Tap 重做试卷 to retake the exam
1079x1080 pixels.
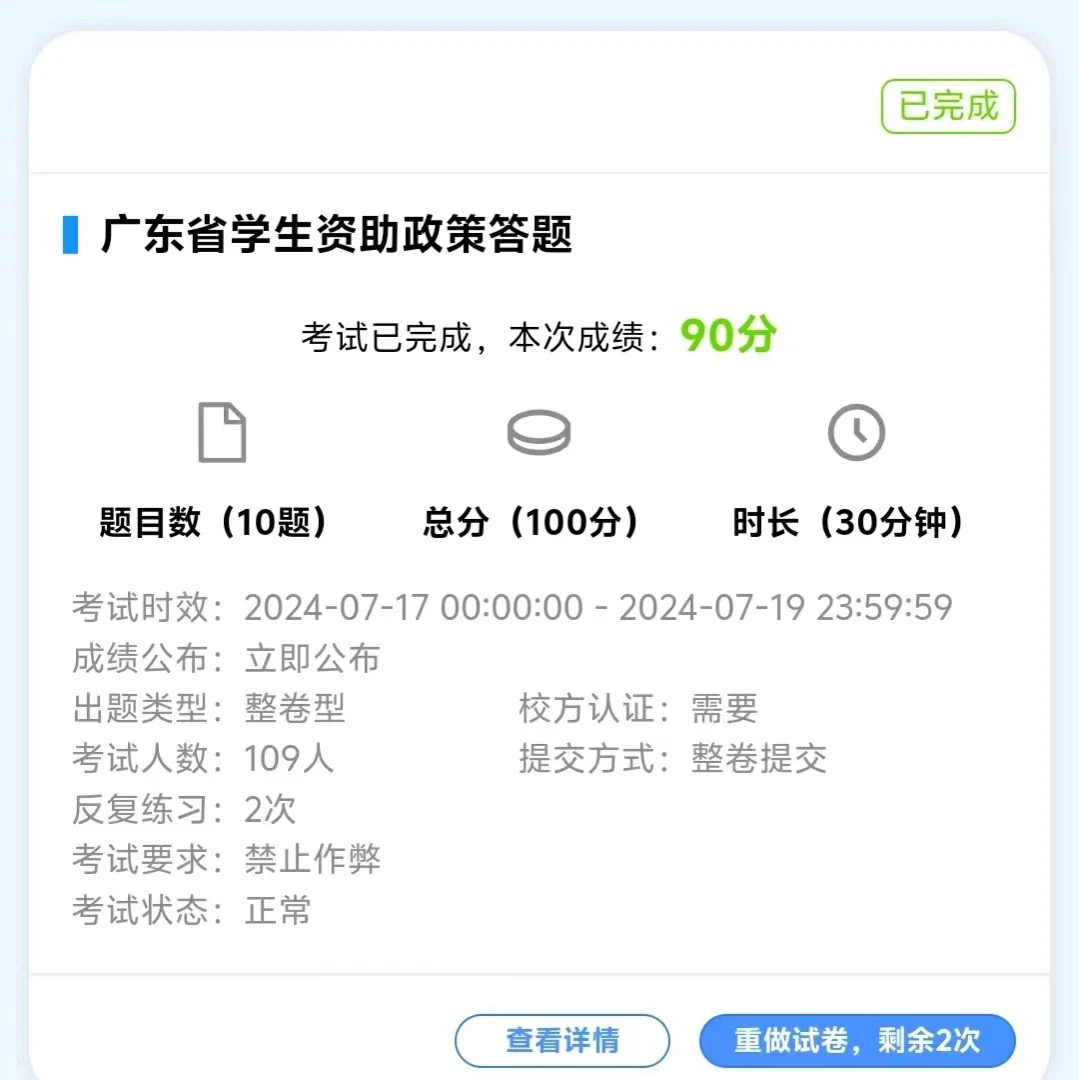pyautogui.click(x=857, y=1040)
